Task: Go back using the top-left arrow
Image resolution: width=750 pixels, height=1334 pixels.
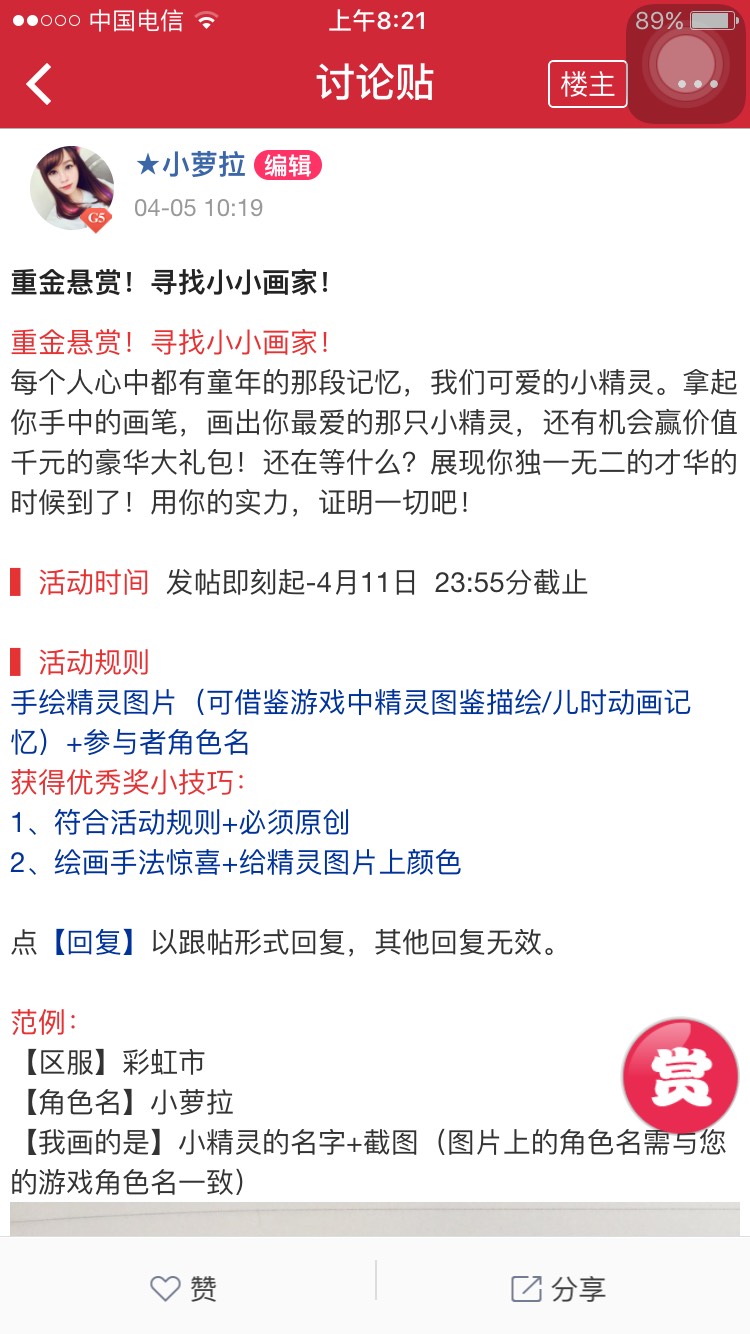Action: tap(40, 84)
